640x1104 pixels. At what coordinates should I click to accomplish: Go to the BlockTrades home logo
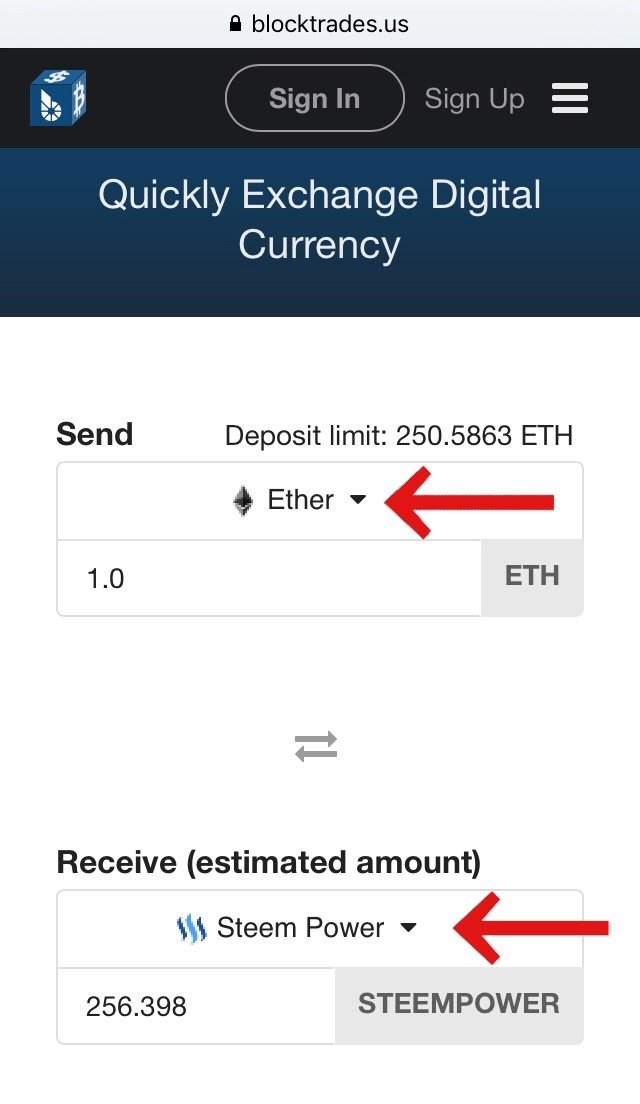point(58,98)
